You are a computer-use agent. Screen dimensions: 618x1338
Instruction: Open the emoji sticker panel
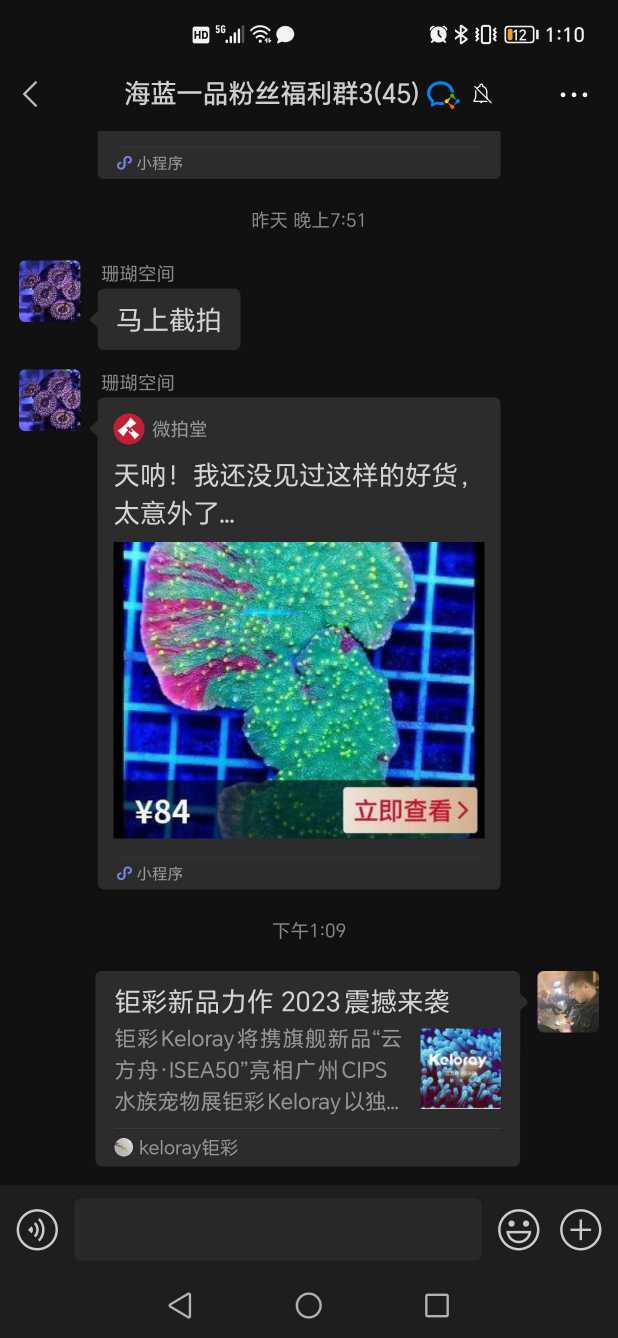pyautogui.click(x=520, y=1229)
